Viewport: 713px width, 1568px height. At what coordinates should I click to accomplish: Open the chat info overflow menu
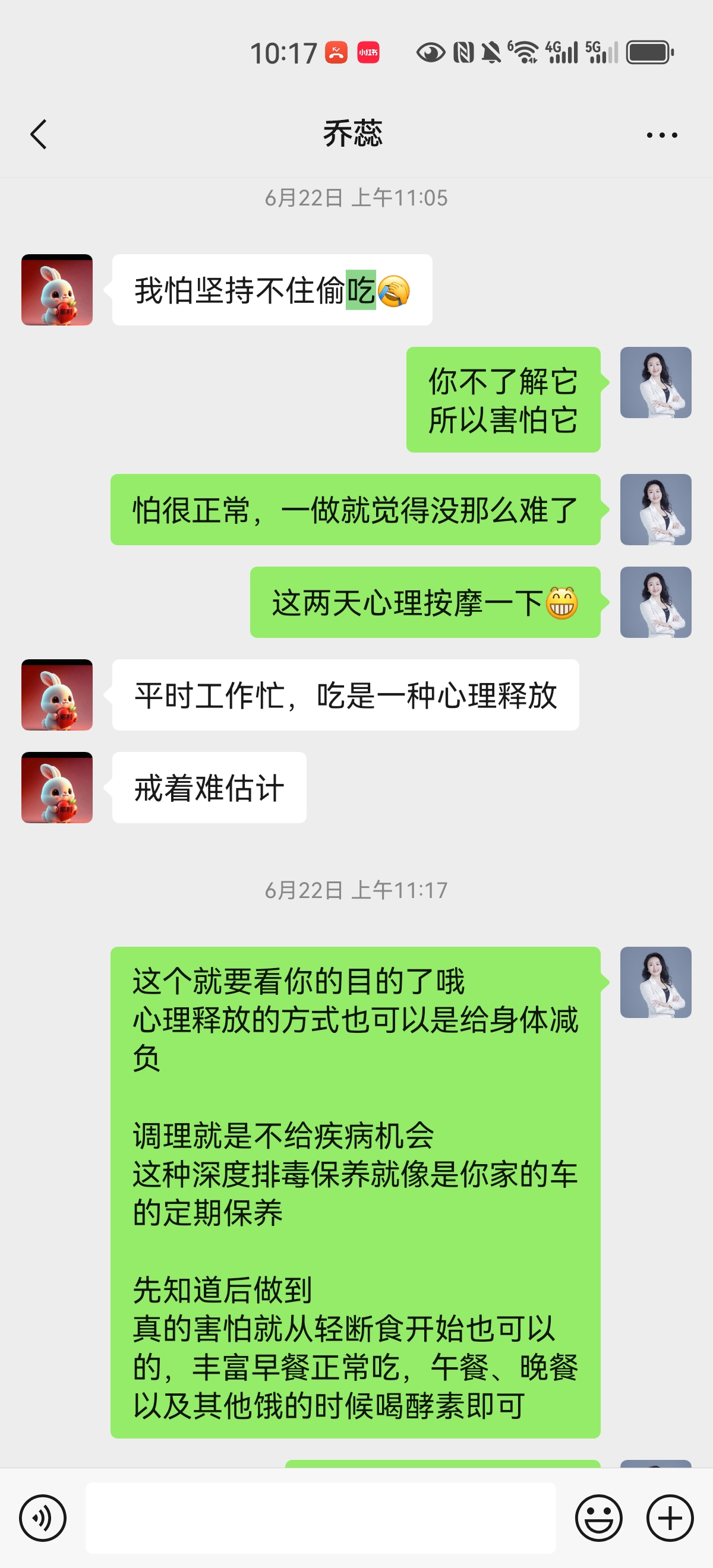coord(662,135)
